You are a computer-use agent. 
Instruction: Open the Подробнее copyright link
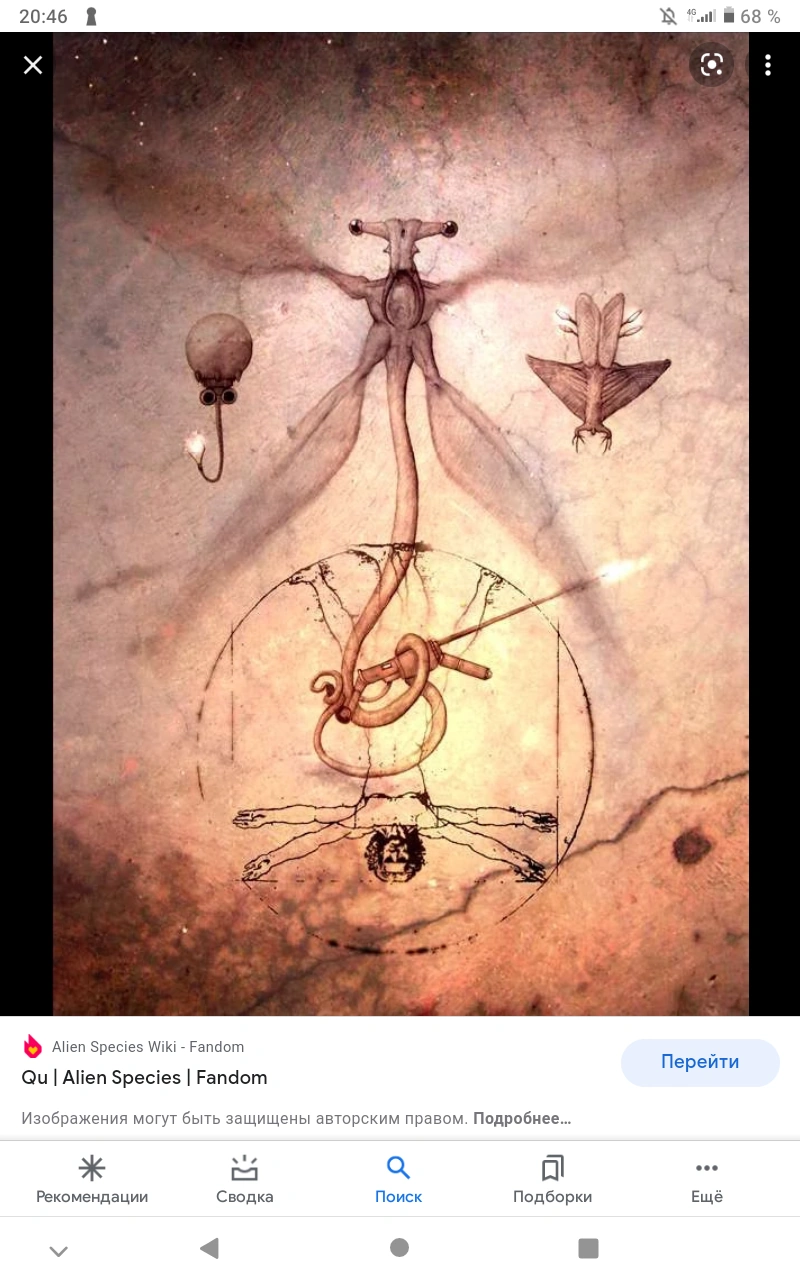(522, 1118)
